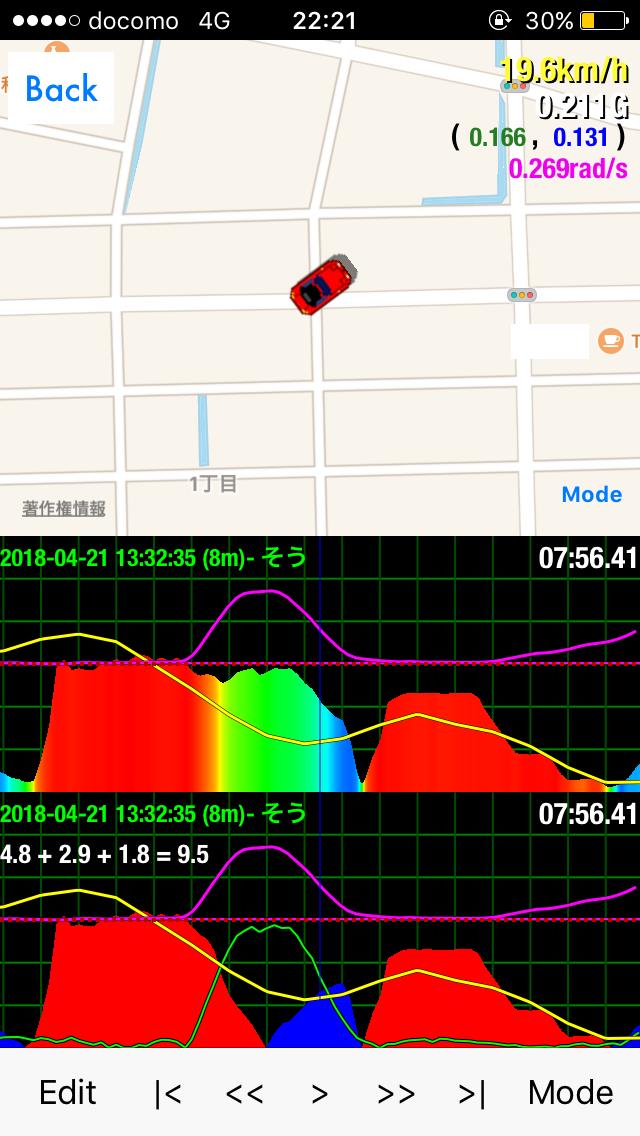Switch map Mode on the map
The image size is (640, 1136).
591,494
